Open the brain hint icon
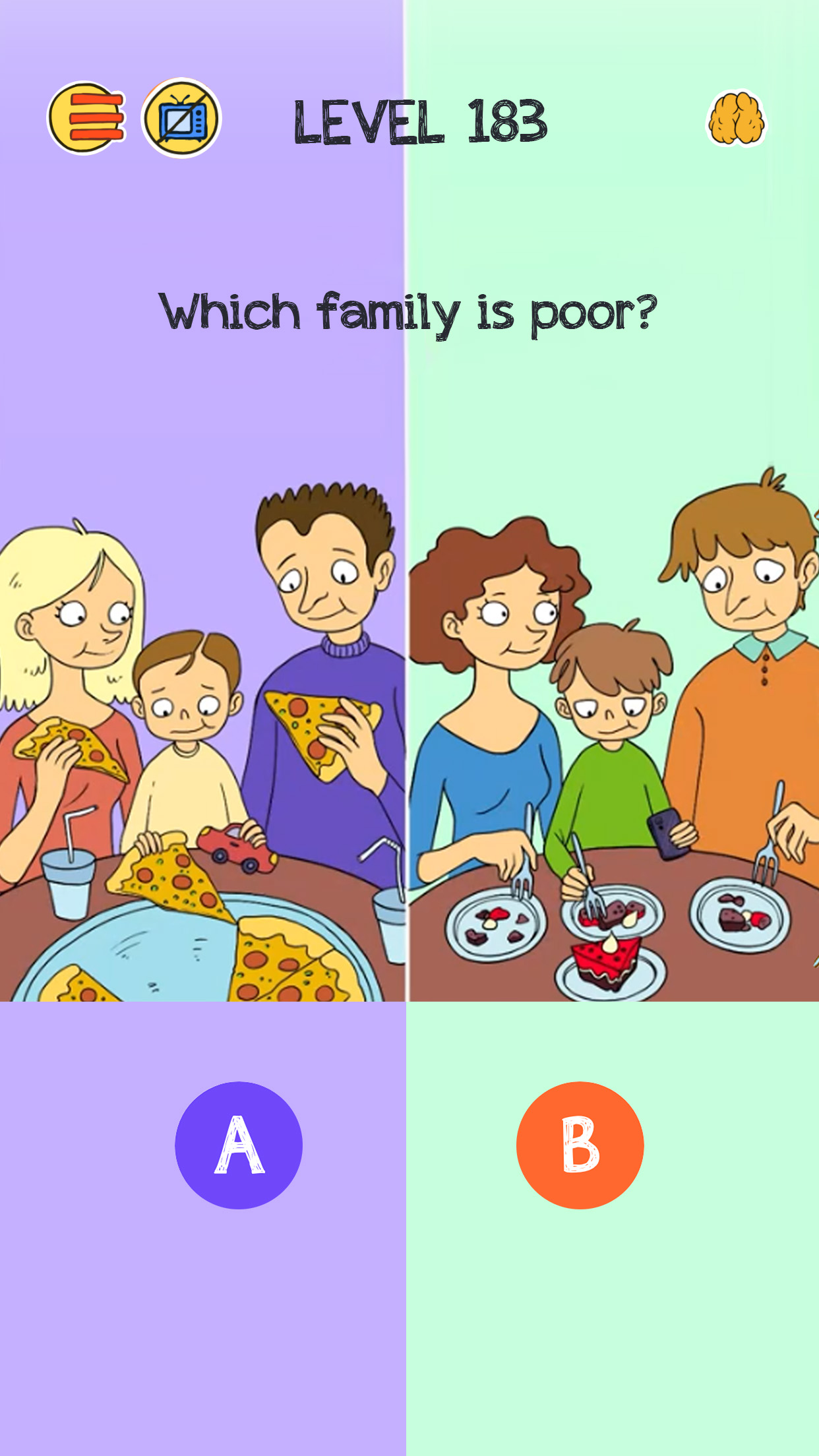The image size is (819, 1456). pyautogui.click(x=736, y=119)
